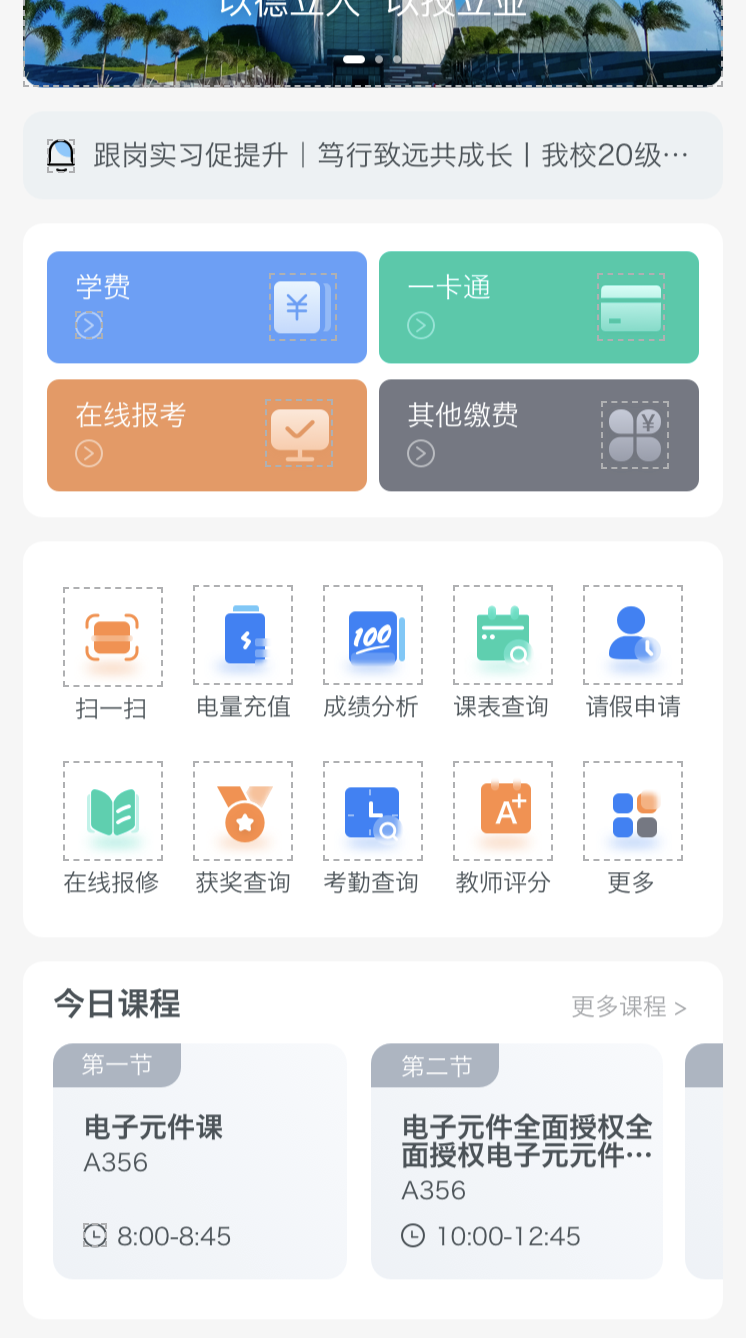
Task: View 成绩分析 grade analysis
Action: 372,652
